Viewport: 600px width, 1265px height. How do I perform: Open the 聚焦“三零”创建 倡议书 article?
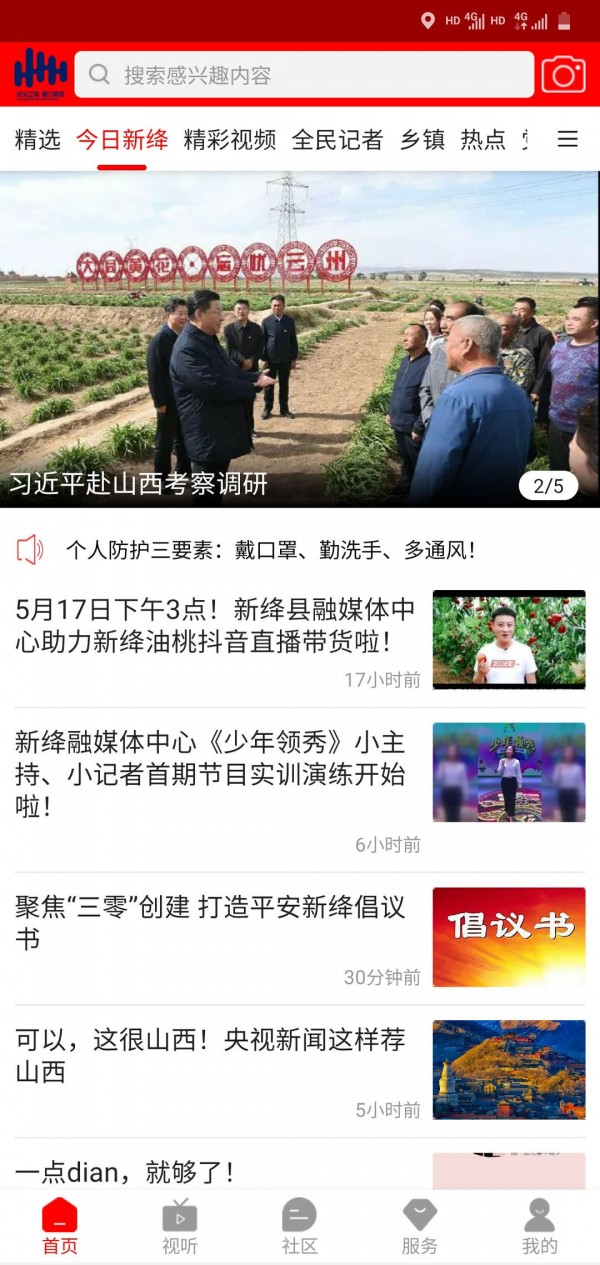[x=210, y=922]
